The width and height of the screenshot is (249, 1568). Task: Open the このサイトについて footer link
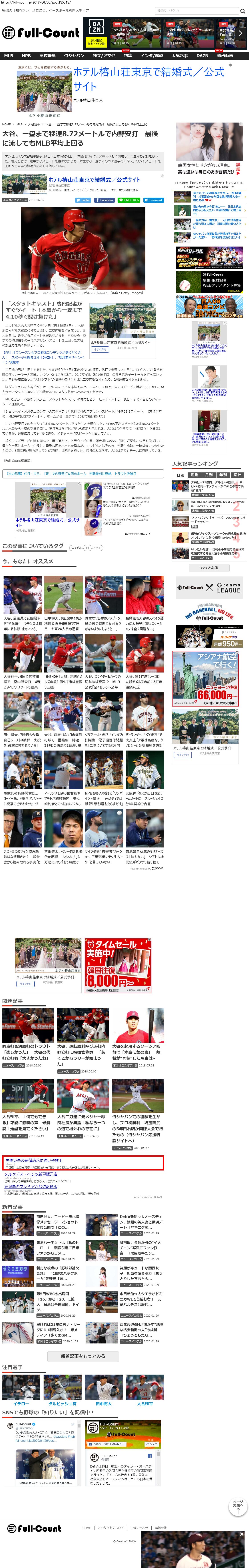click(111, 1528)
